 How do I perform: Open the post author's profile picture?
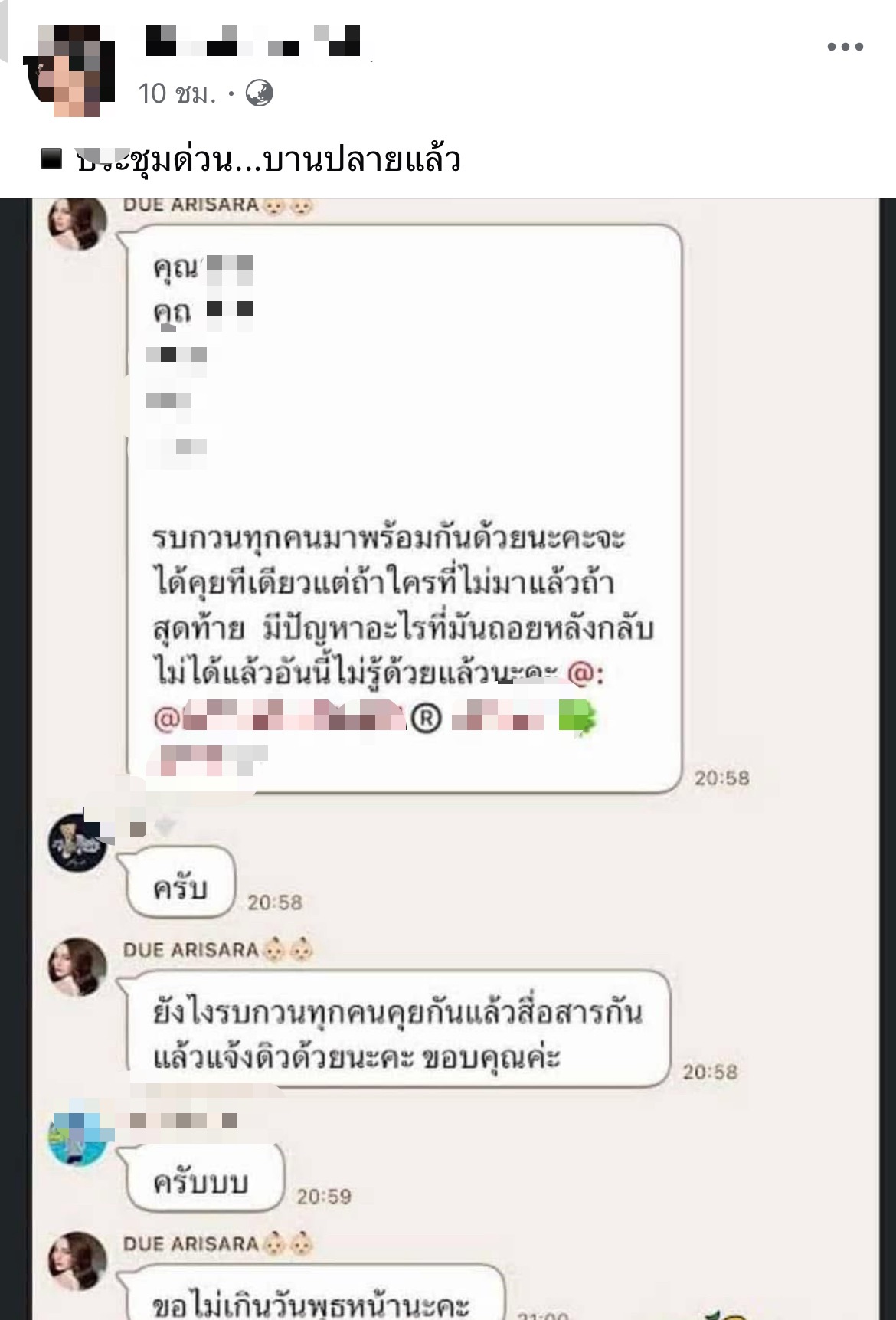[70, 70]
